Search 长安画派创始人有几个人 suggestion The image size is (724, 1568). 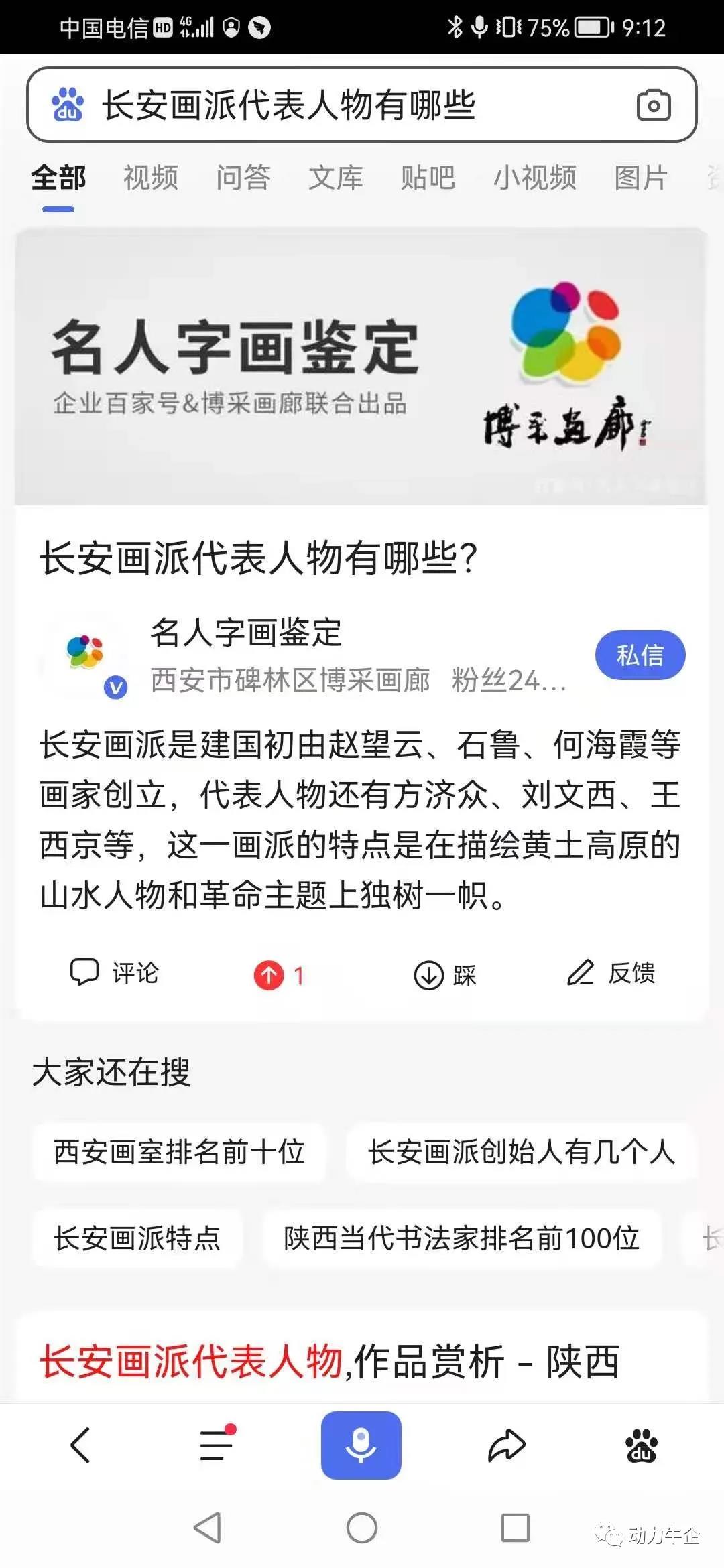pos(522,1153)
